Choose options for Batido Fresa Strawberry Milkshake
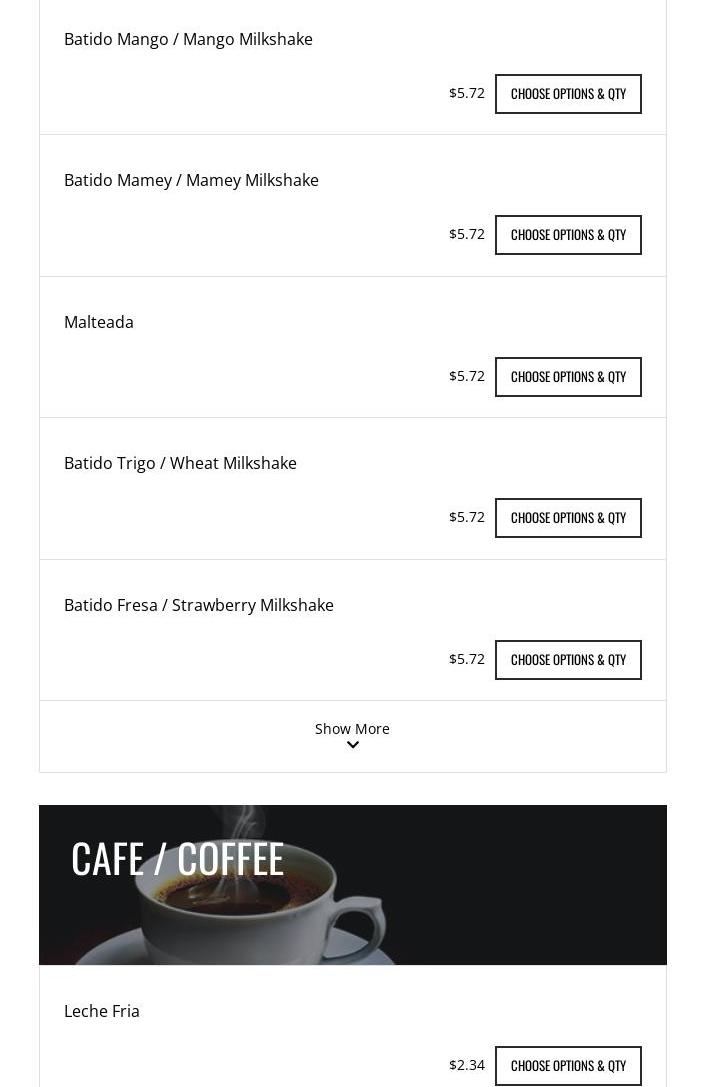 [568, 660]
